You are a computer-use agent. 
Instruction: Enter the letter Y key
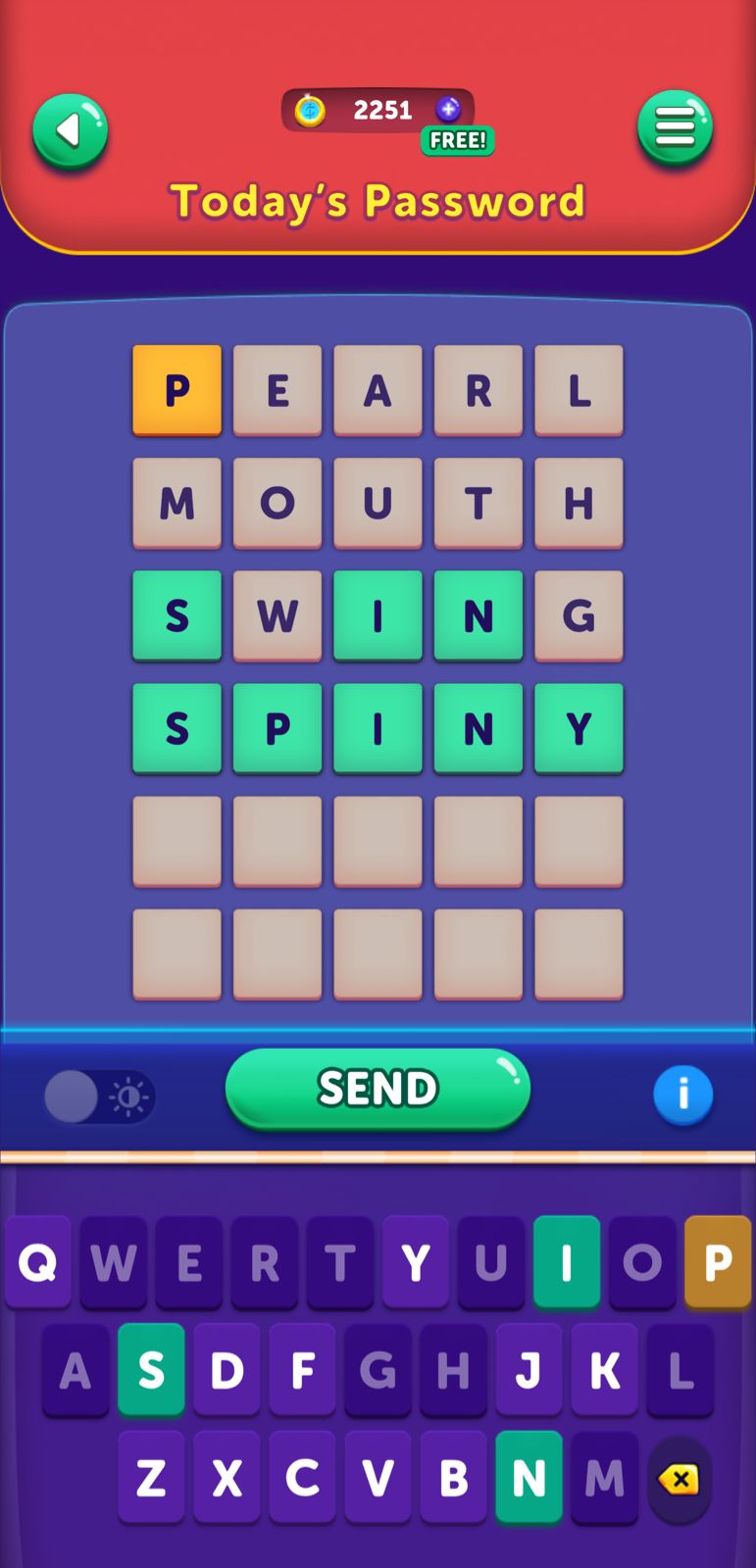coord(416,1262)
